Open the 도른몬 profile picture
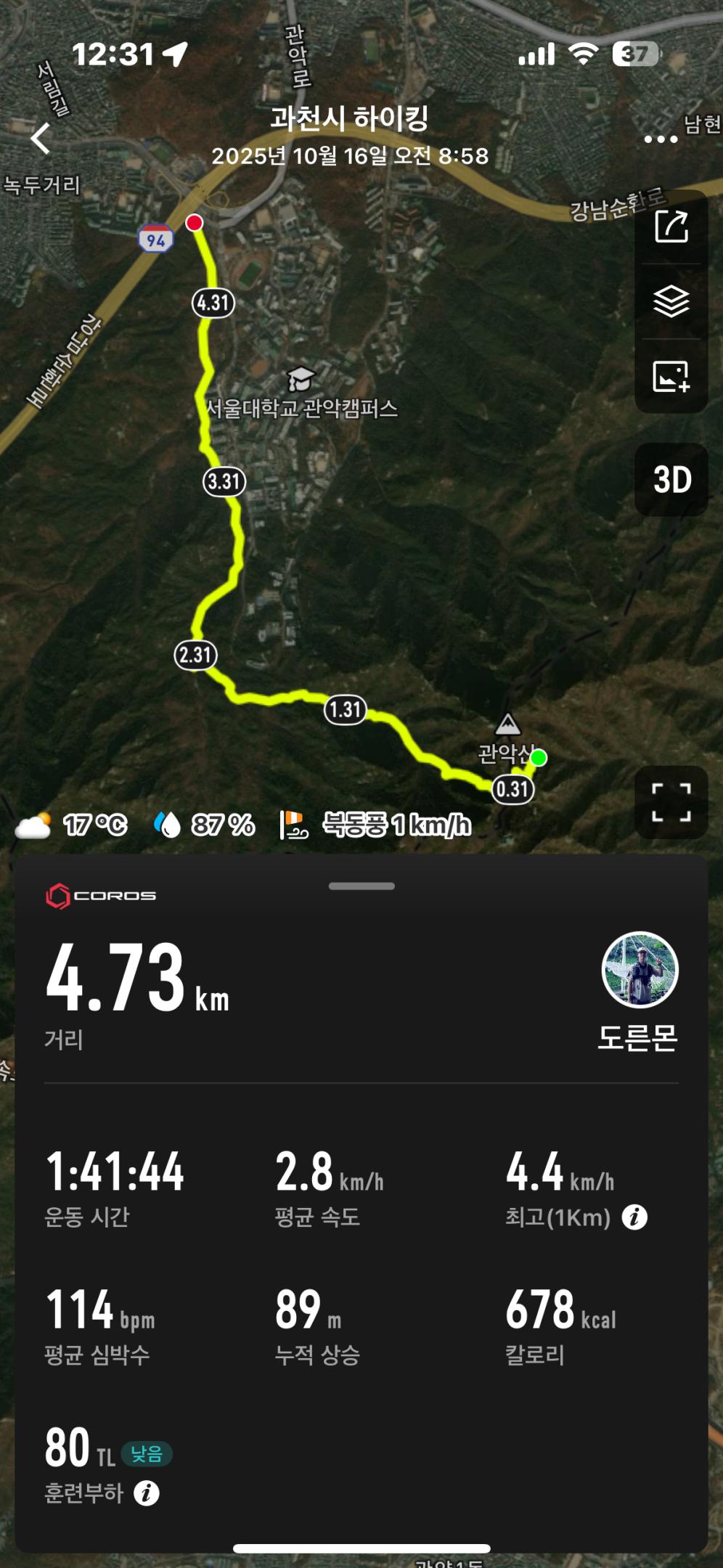This screenshot has width=723, height=1568. 640,969
